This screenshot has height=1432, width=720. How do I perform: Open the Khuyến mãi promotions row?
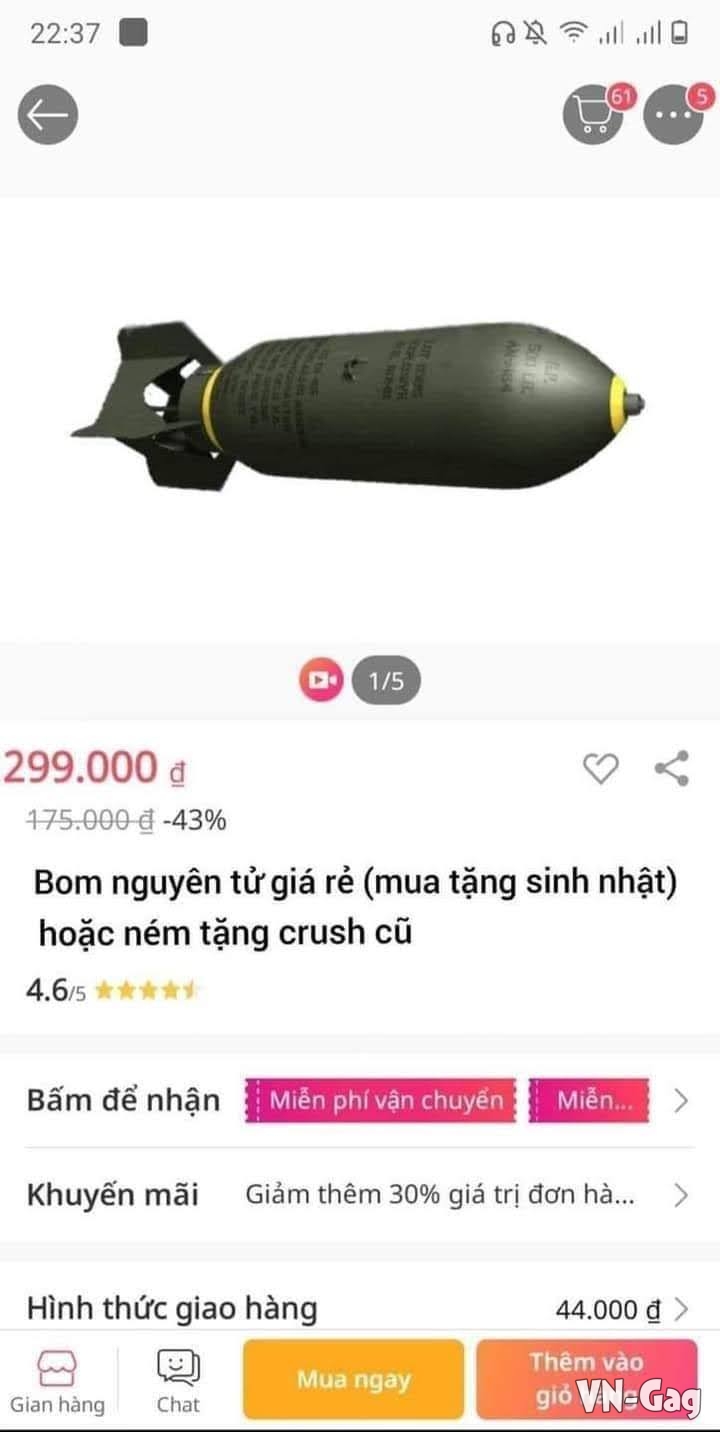pyautogui.click(x=681, y=1195)
